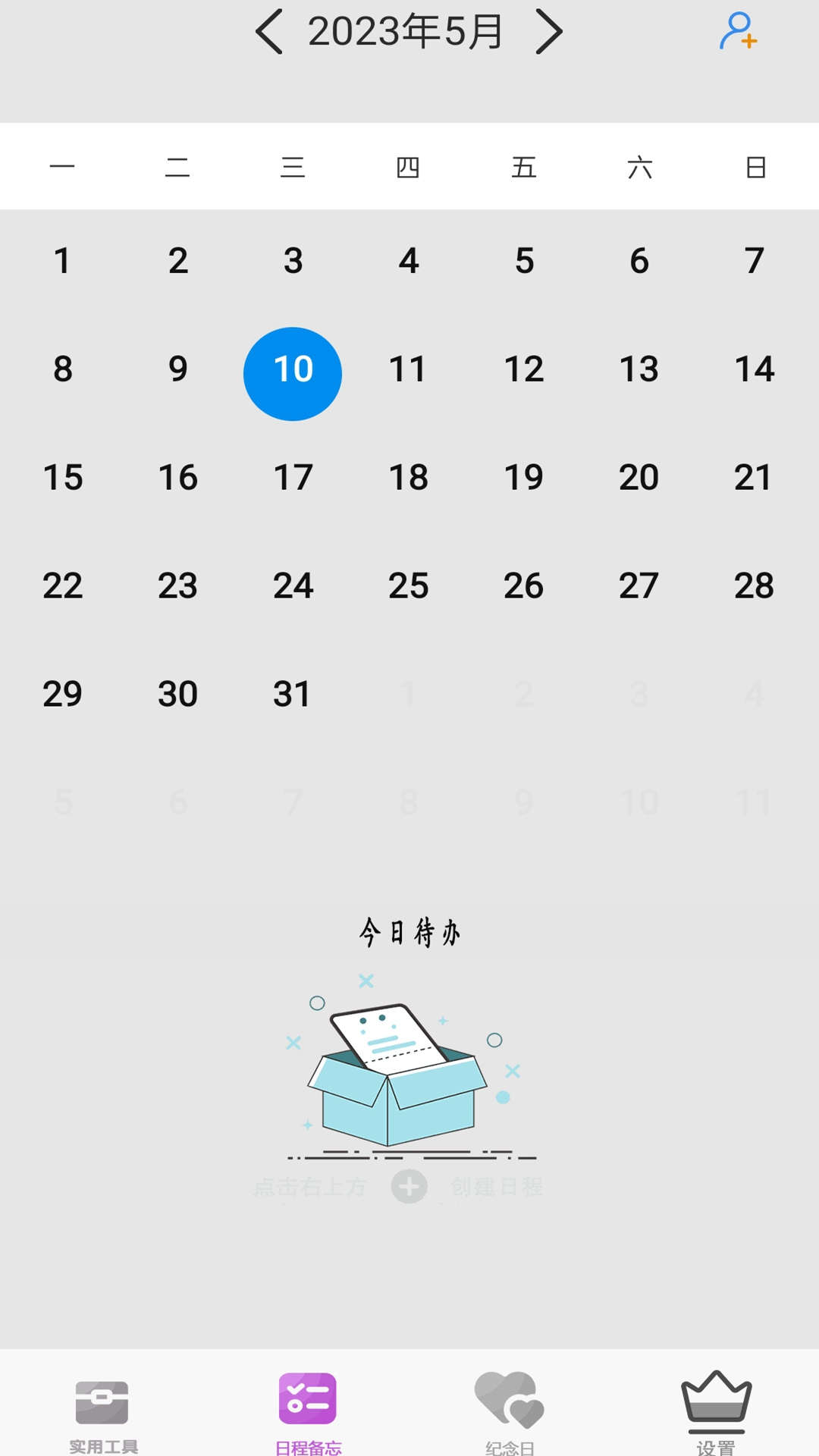Viewport: 819px width, 1456px height.
Task: Switch to the 纪念日 tab
Action: [x=510, y=1412]
